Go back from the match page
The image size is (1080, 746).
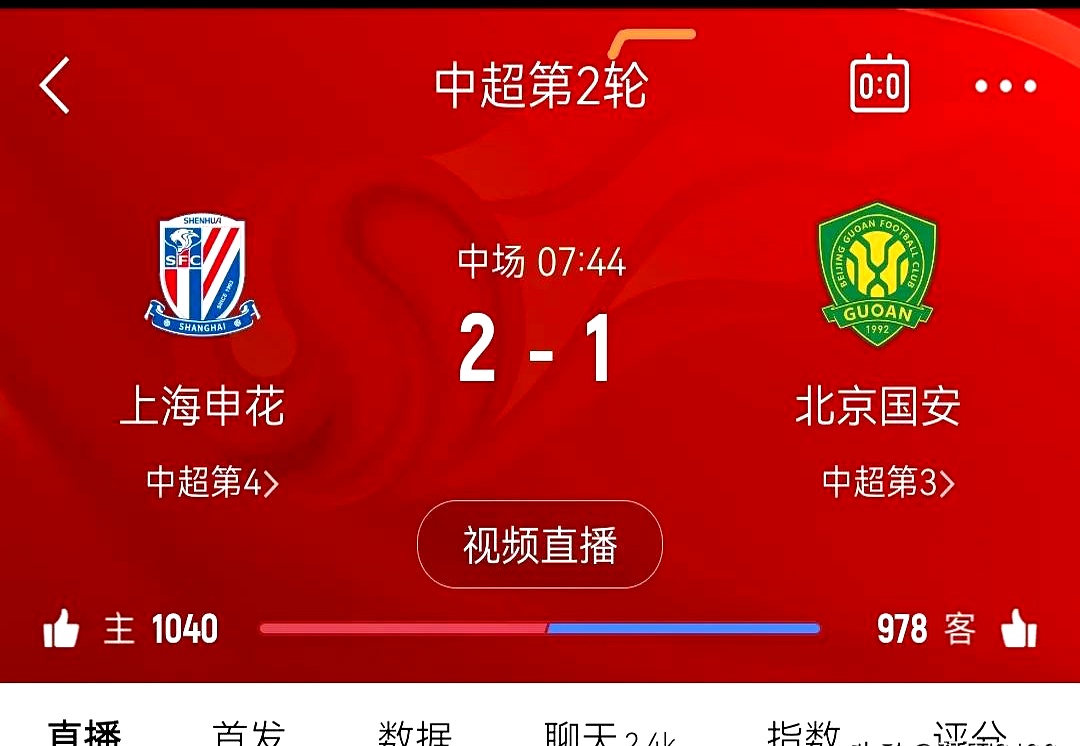click(55, 85)
